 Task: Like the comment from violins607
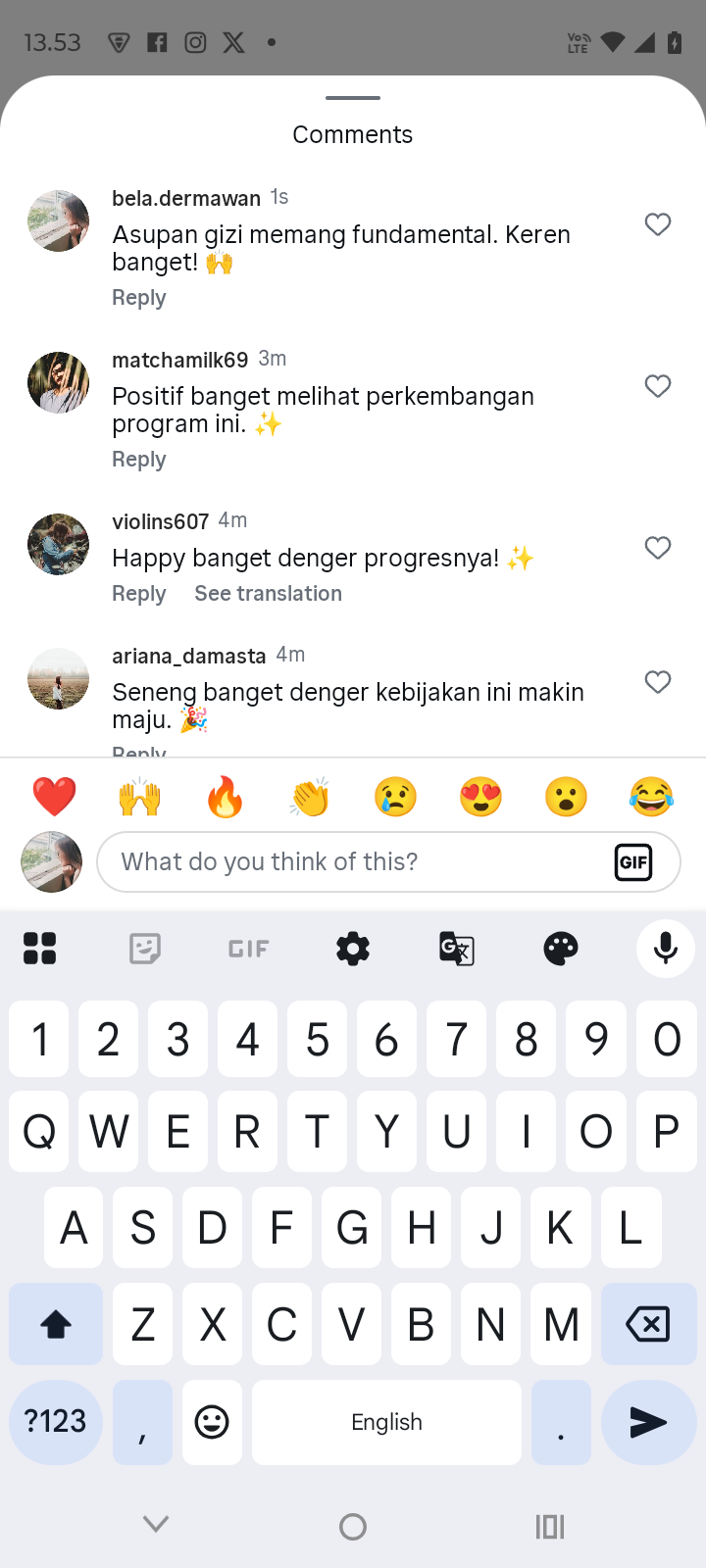(658, 548)
